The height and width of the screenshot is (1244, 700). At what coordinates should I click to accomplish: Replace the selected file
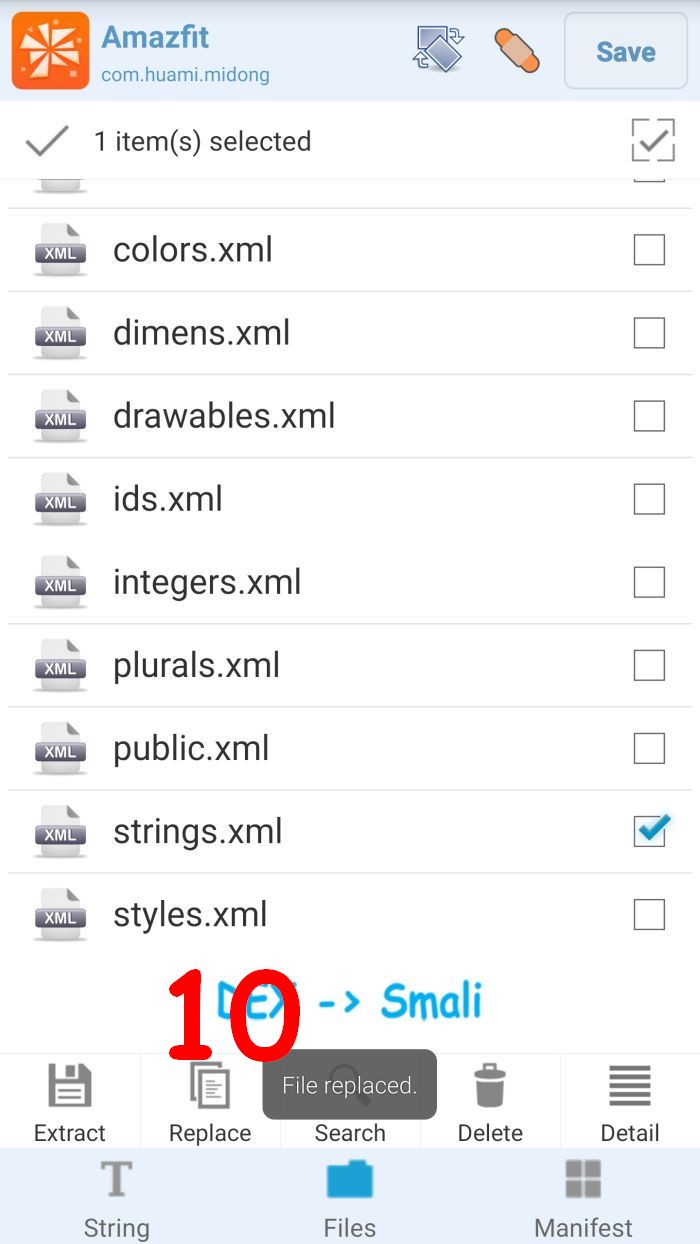pyautogui.click(x=210, y=1102)
